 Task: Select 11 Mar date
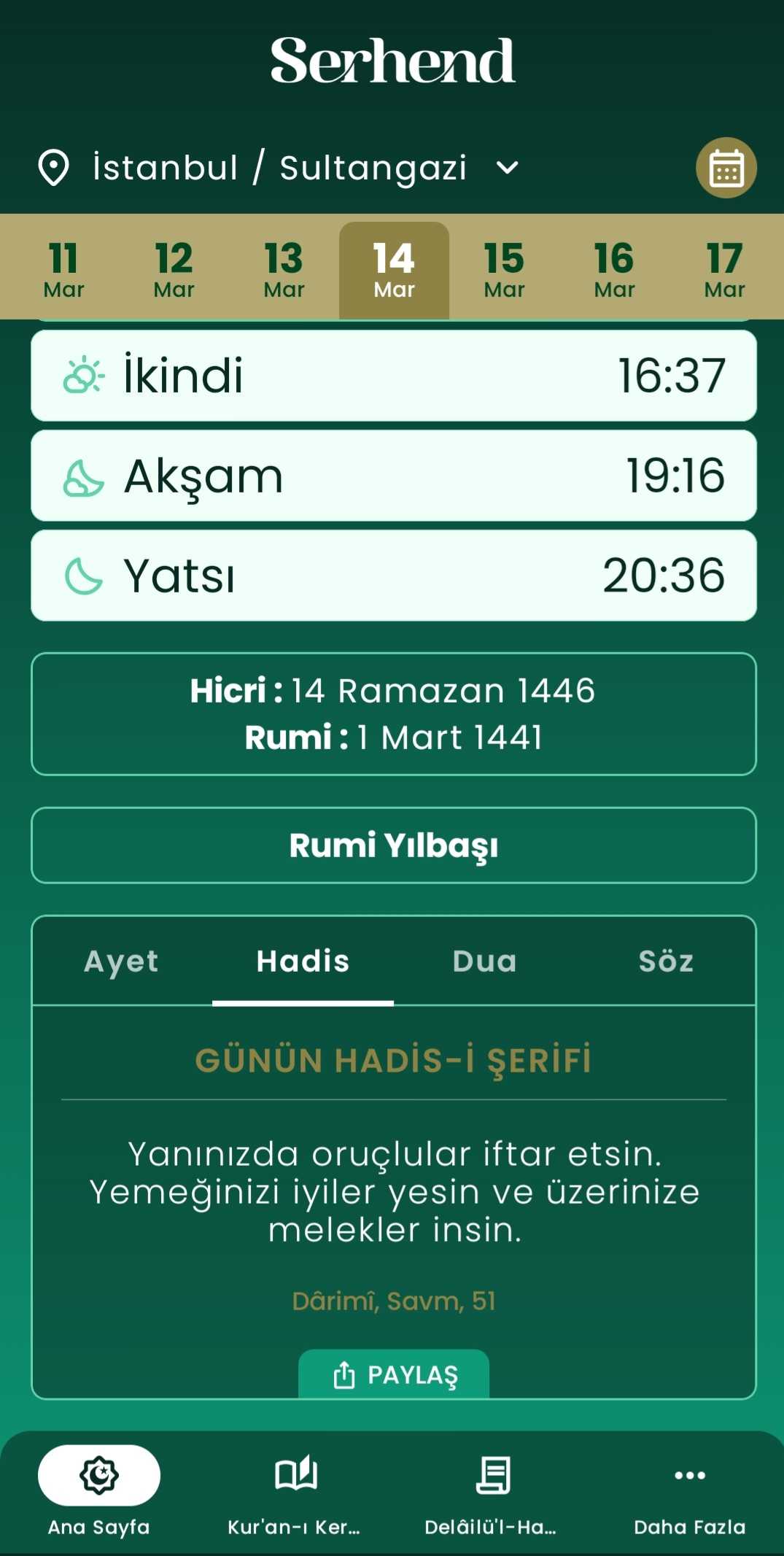pyautogui.click(x=63, y=270)
